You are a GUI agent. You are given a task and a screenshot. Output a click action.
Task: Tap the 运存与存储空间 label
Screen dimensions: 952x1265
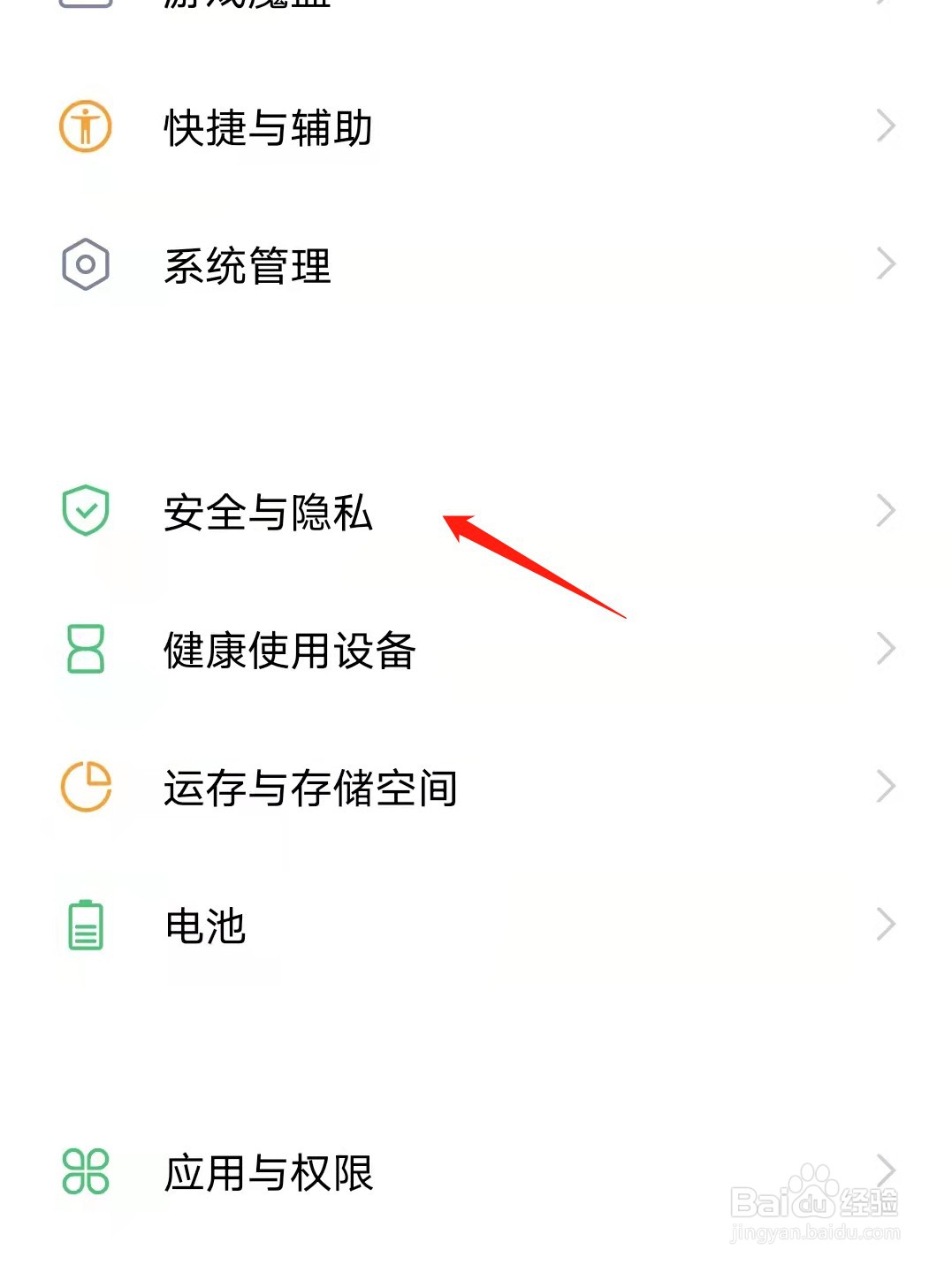coord(309,786)
